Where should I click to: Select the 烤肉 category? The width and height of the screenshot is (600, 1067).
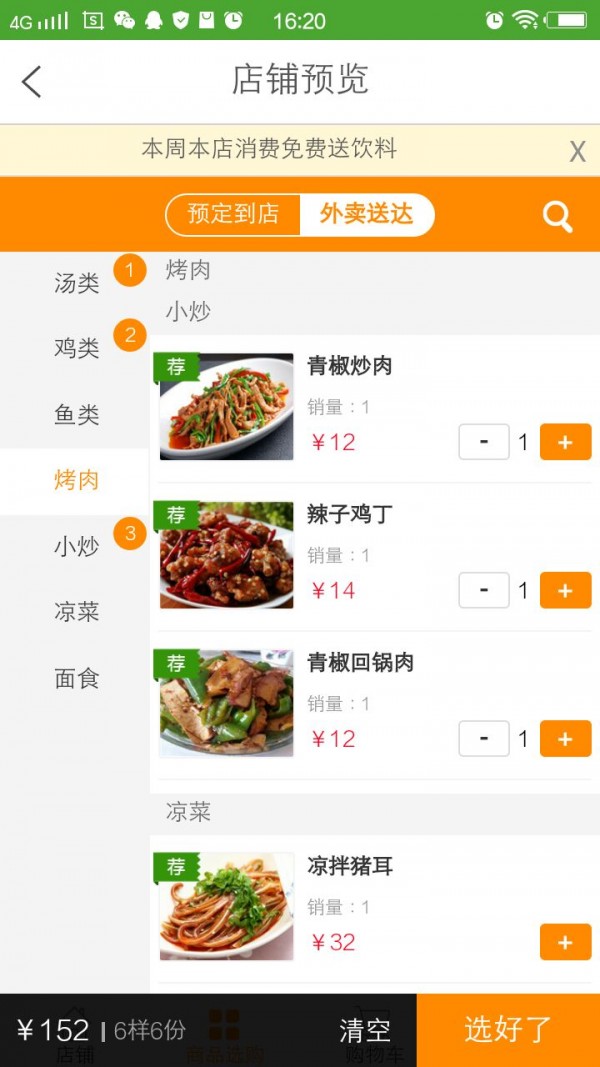tap(76, 480)
